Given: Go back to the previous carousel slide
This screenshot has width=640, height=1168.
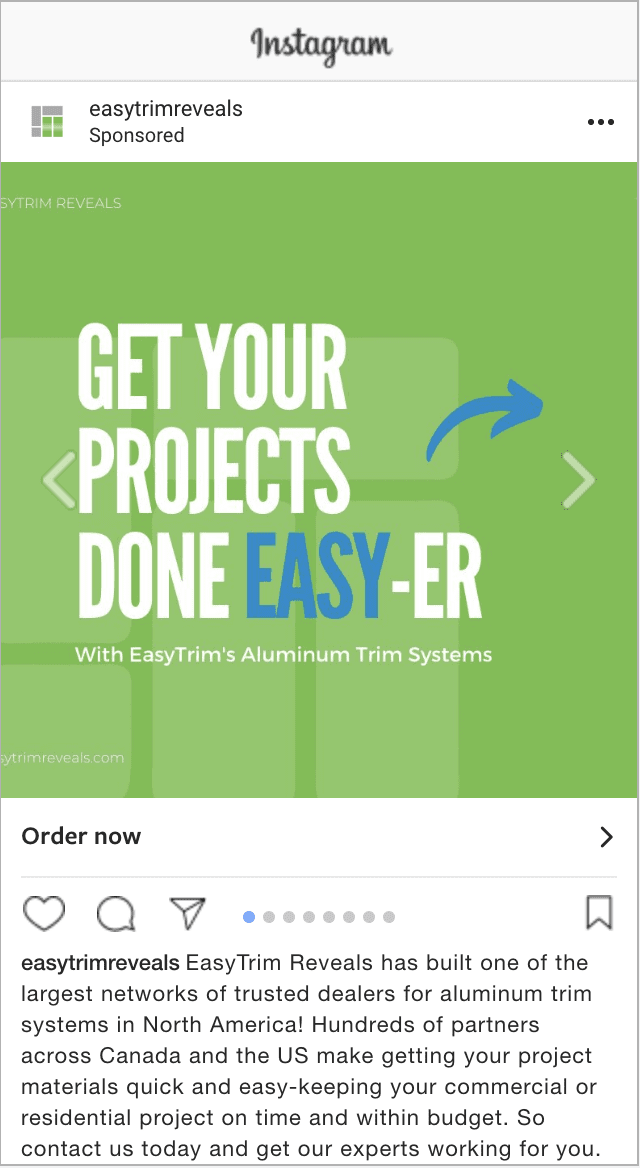Looking at the screenshot, I should coord(59,480).
